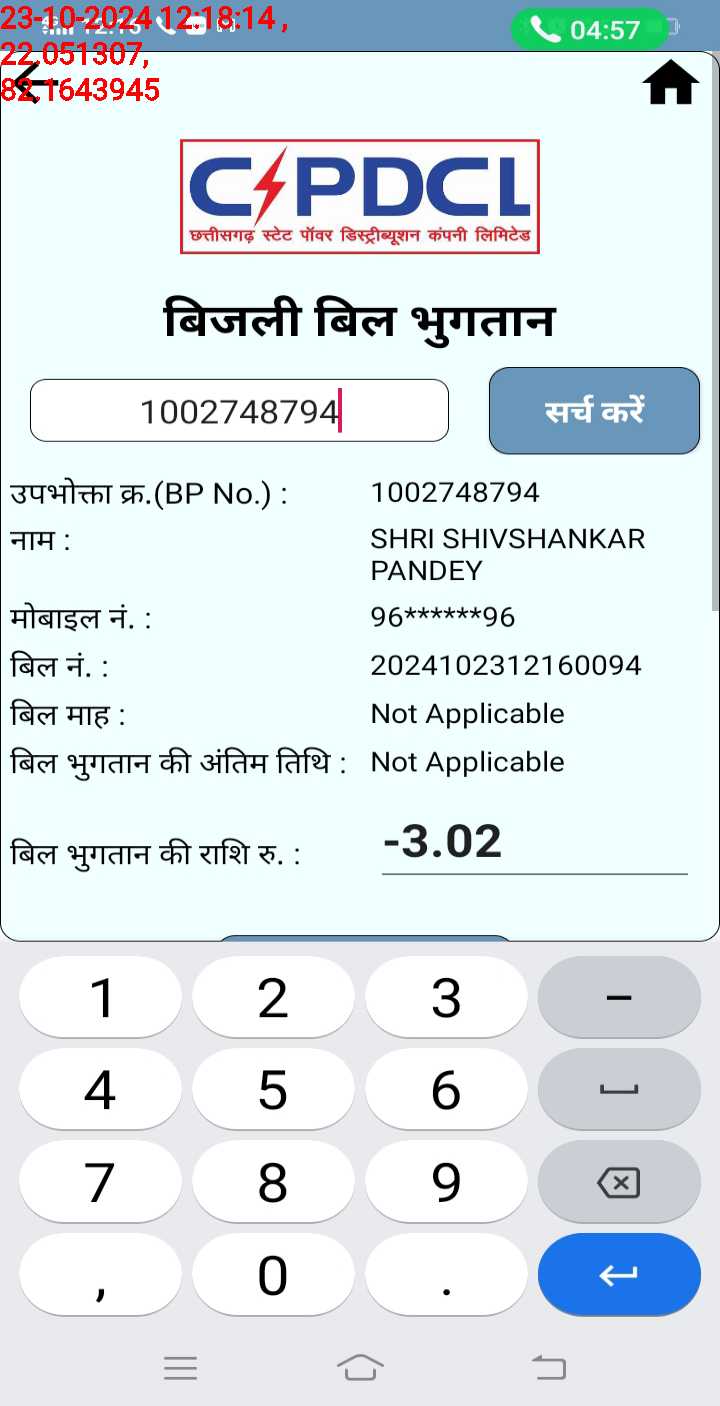
Task: Go back using the top-left arrow
Action: pos(32,83)
